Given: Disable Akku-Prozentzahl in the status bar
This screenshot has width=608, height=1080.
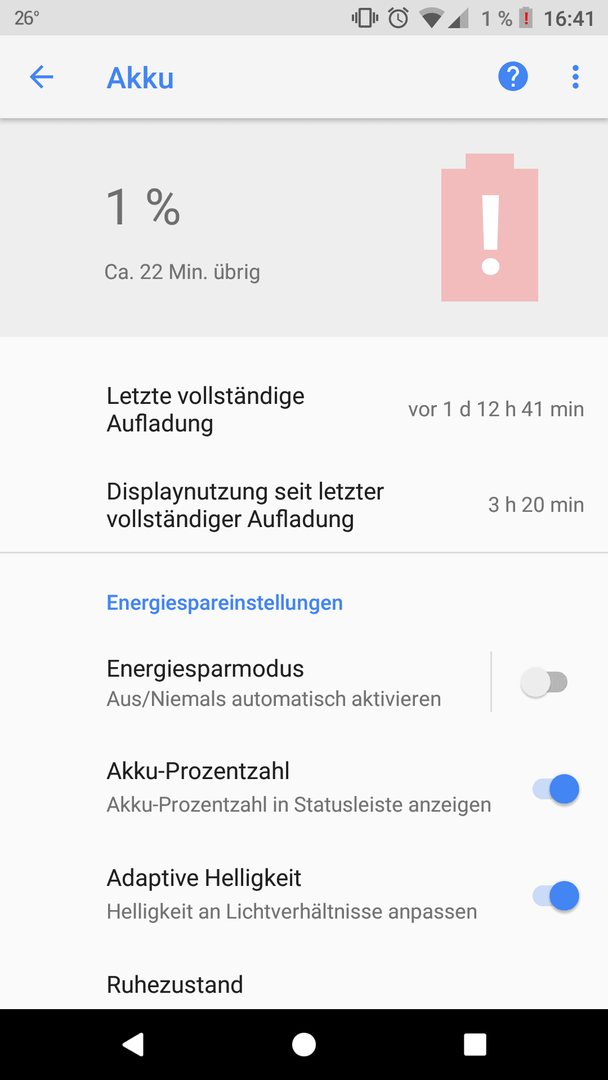Looking at the screenshot, I should tap(556, 789).
